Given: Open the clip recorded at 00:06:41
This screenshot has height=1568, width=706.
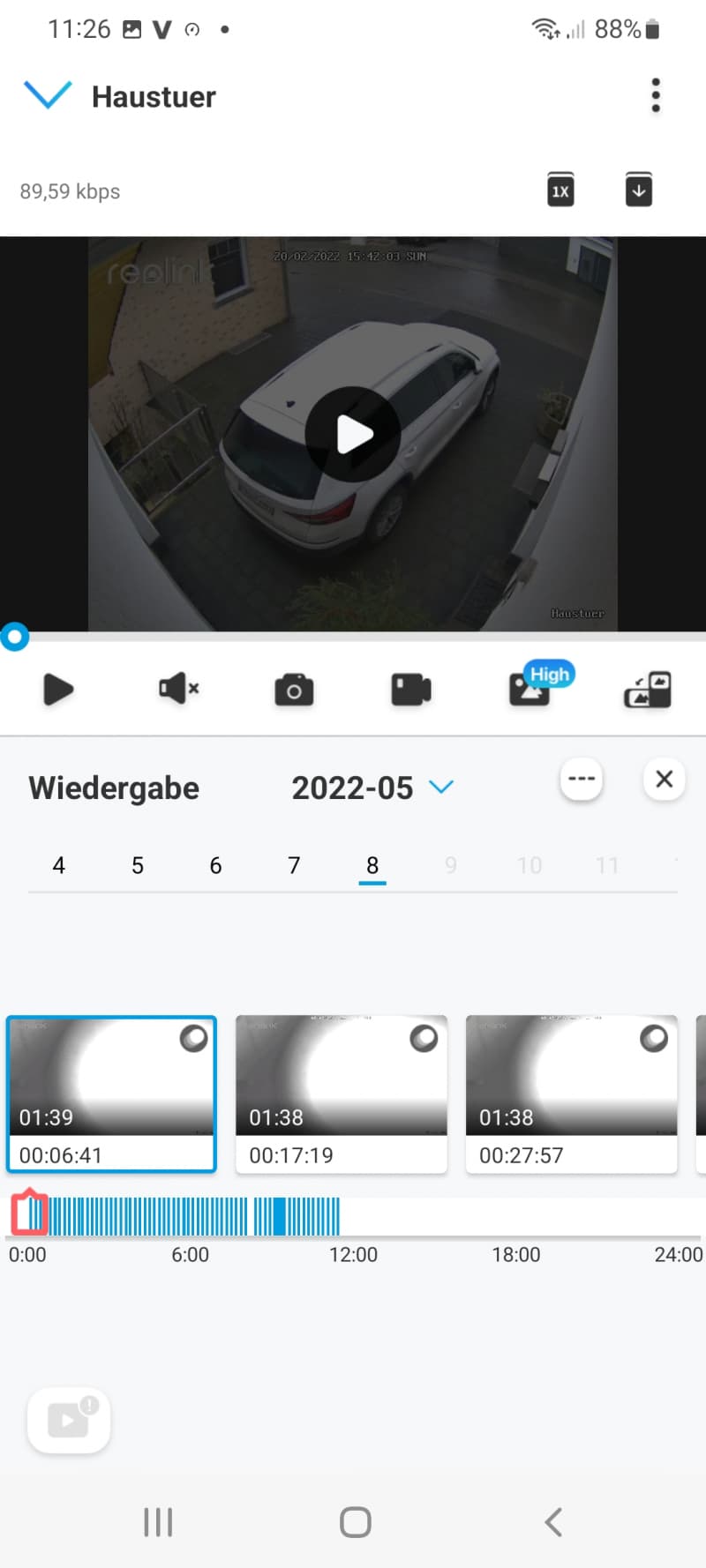Looking at the screenshot, I should (x=111, y=1094).
